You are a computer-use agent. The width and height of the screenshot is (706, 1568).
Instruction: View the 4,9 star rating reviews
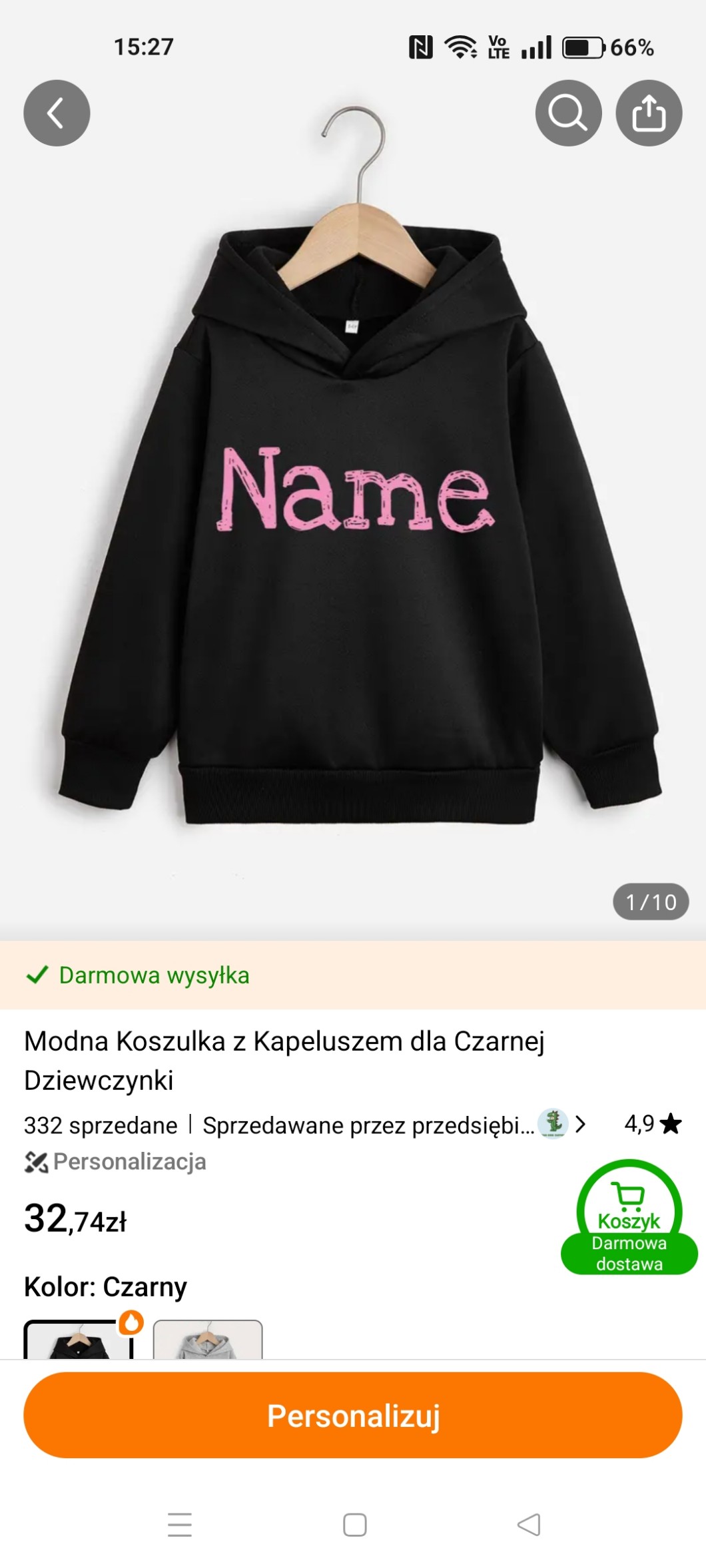[x=653, y=1124]
